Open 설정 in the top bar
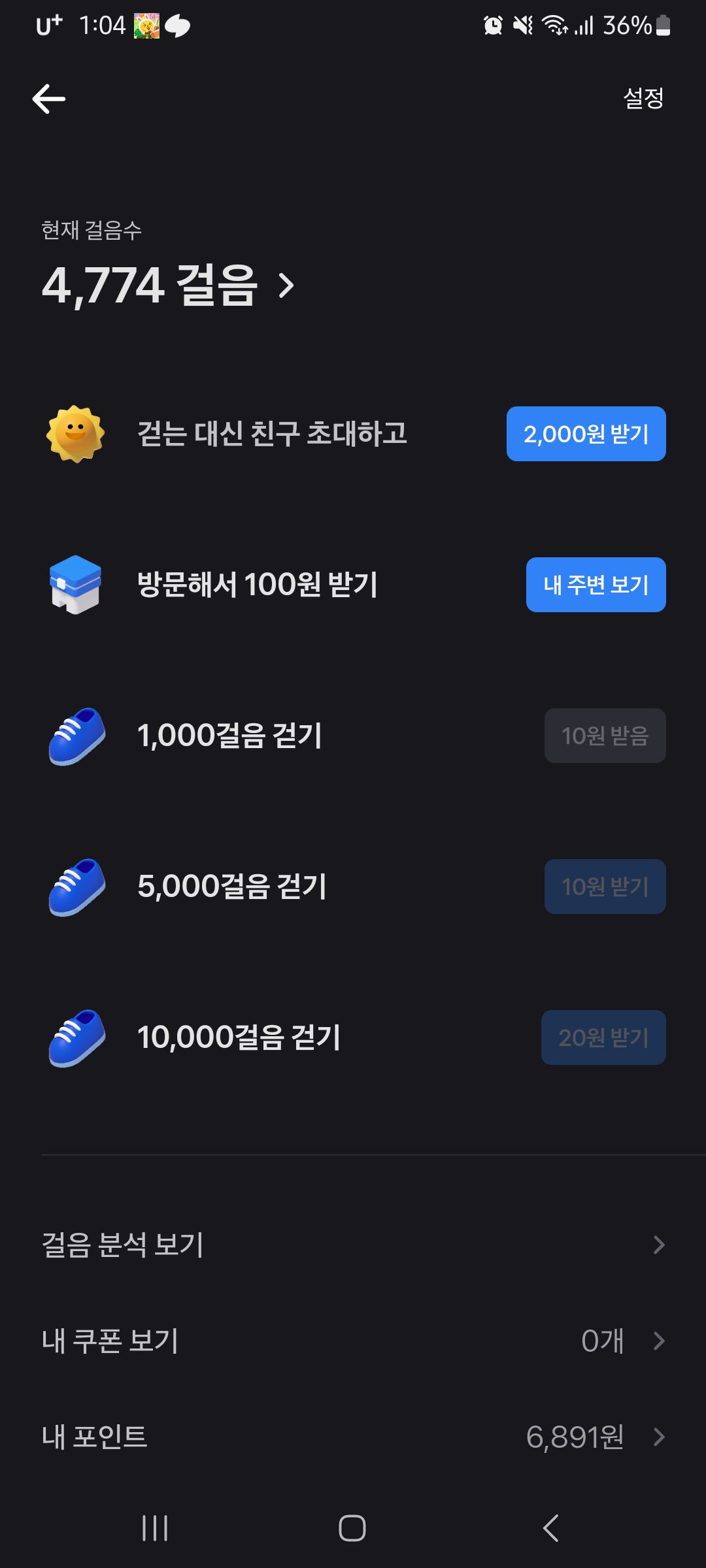Screen dimensions: 706x1568 [x=643, y=99]
